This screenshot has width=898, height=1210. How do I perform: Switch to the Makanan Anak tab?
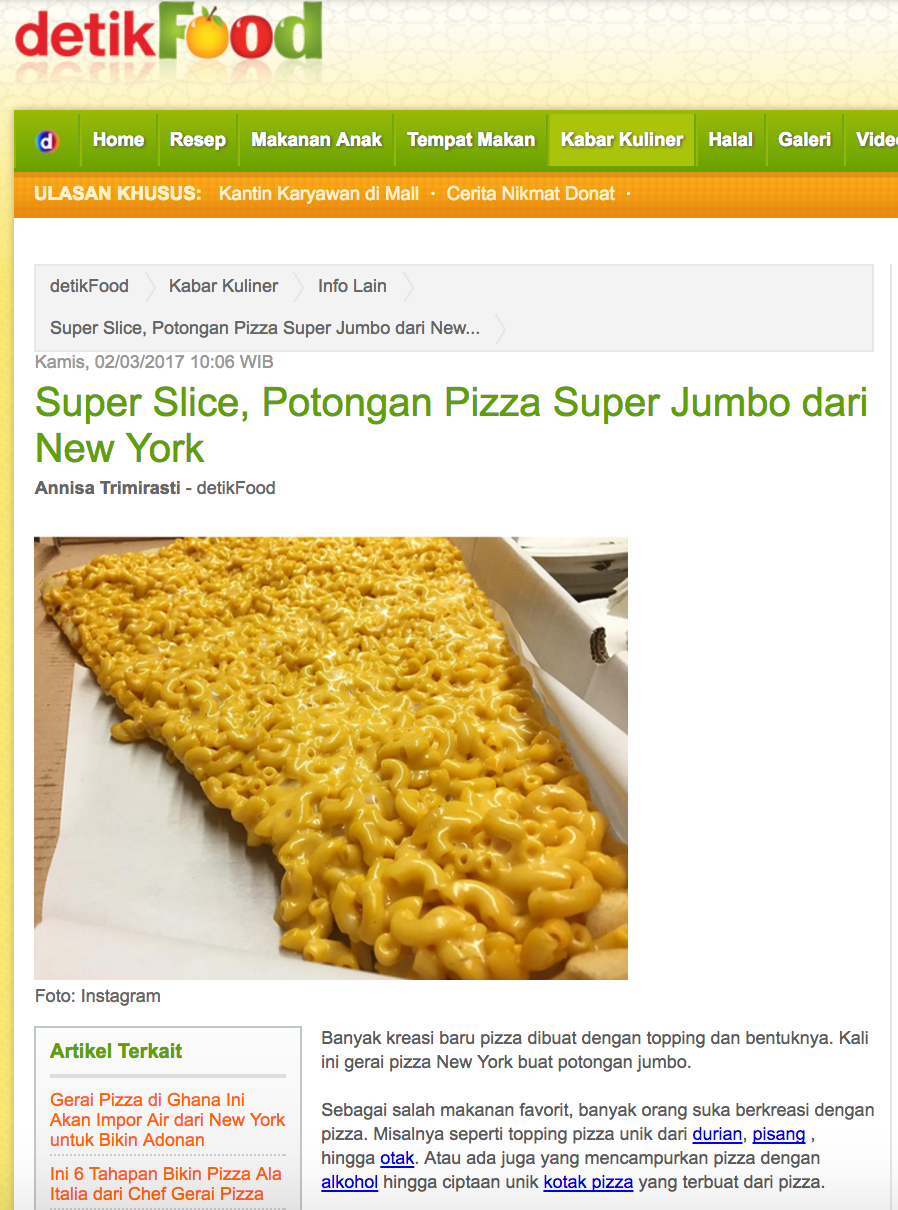pyautogui.click(x=316, y=140)
